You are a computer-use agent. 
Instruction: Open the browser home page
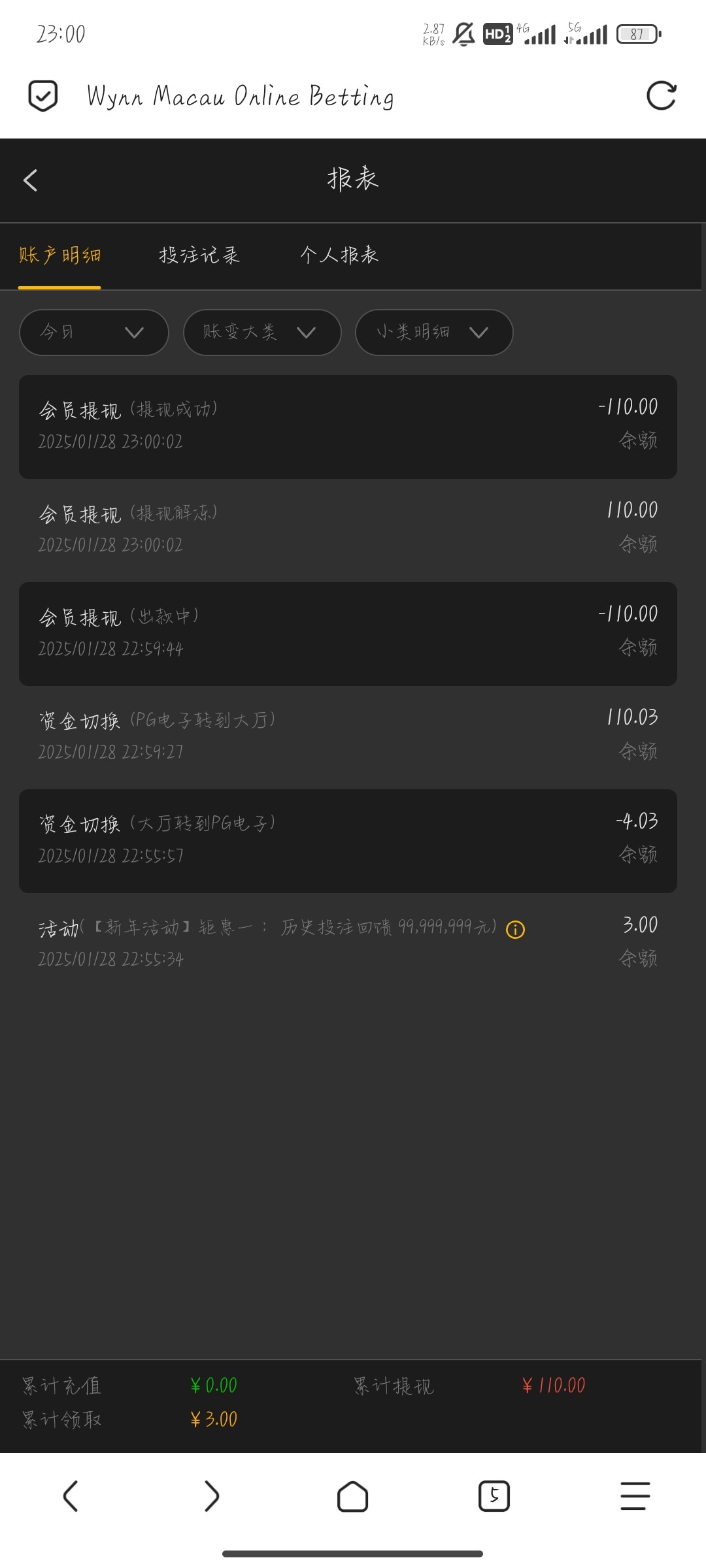[353, 1496]
